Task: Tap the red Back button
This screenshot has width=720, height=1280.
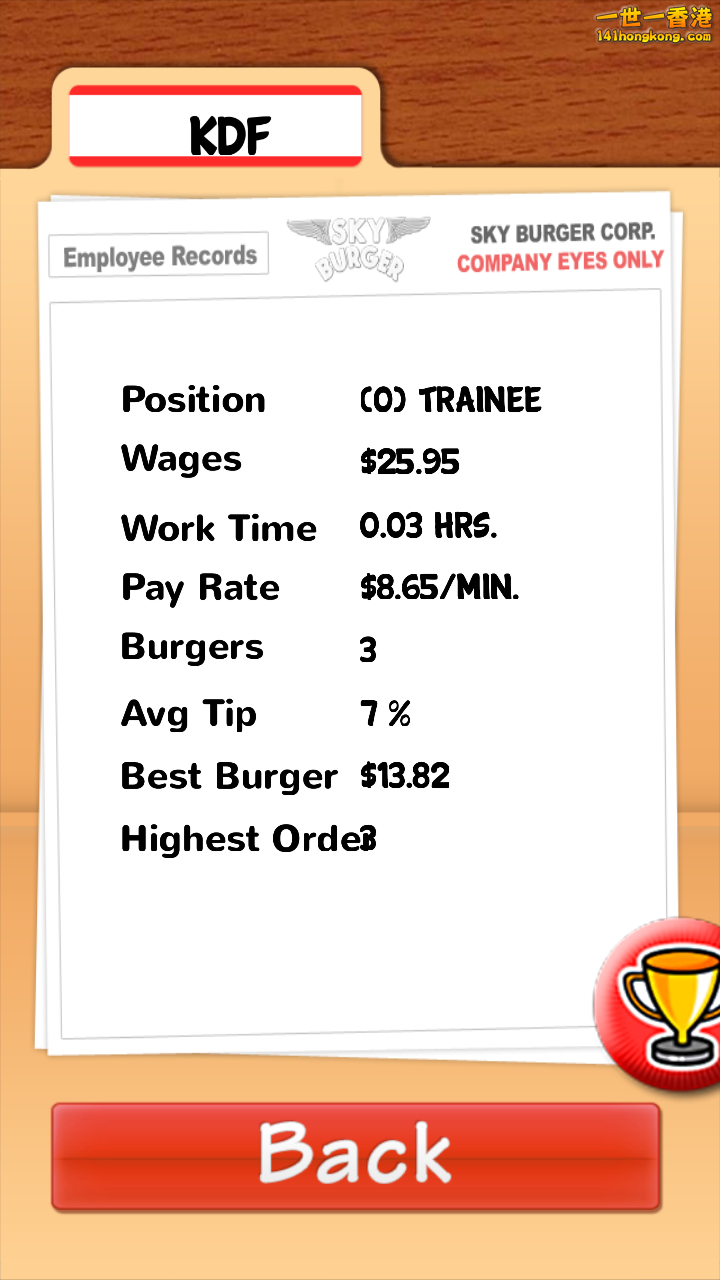Action: click(356, 1156)
